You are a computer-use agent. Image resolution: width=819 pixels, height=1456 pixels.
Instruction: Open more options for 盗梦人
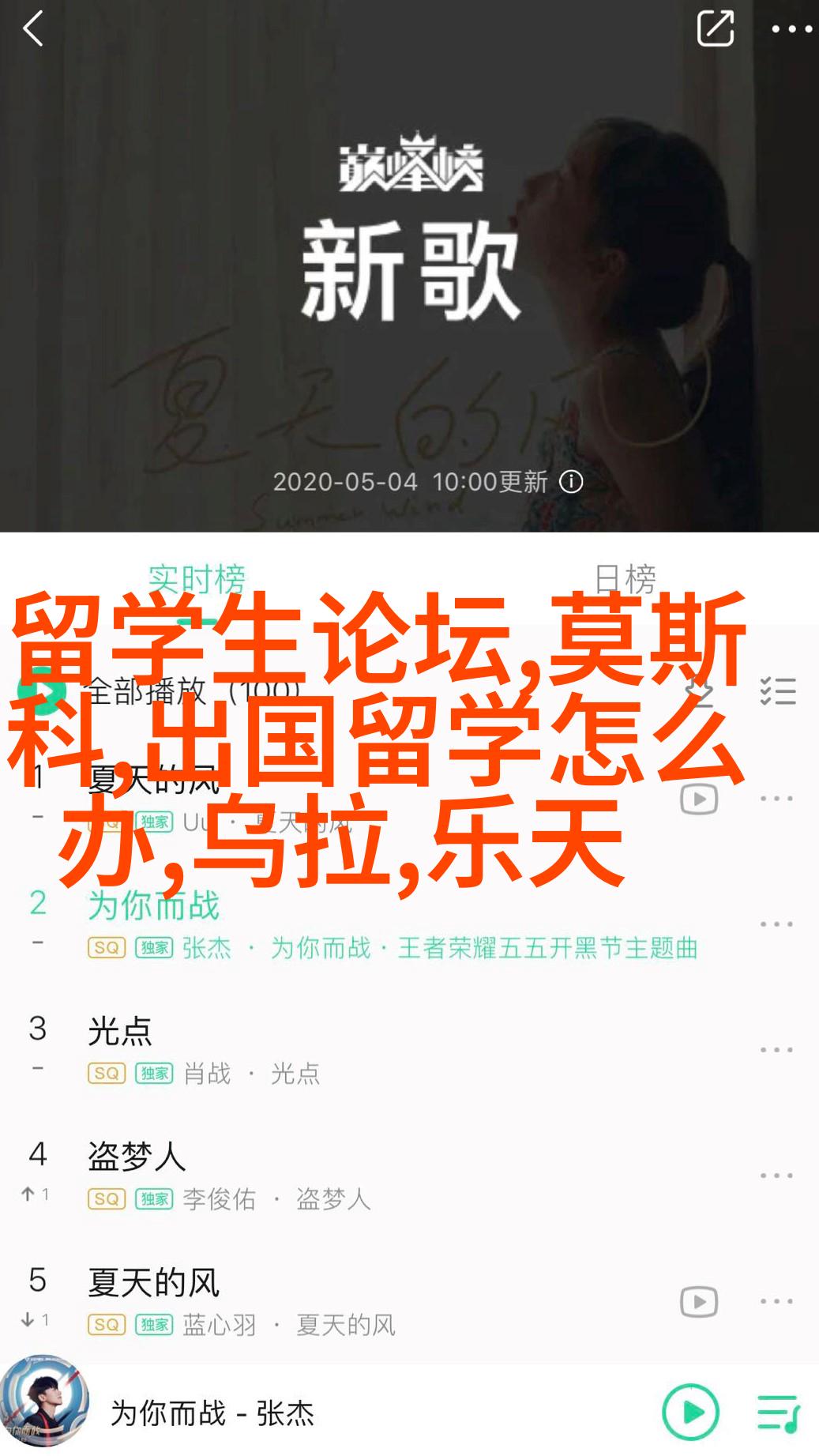[776, 1176]
